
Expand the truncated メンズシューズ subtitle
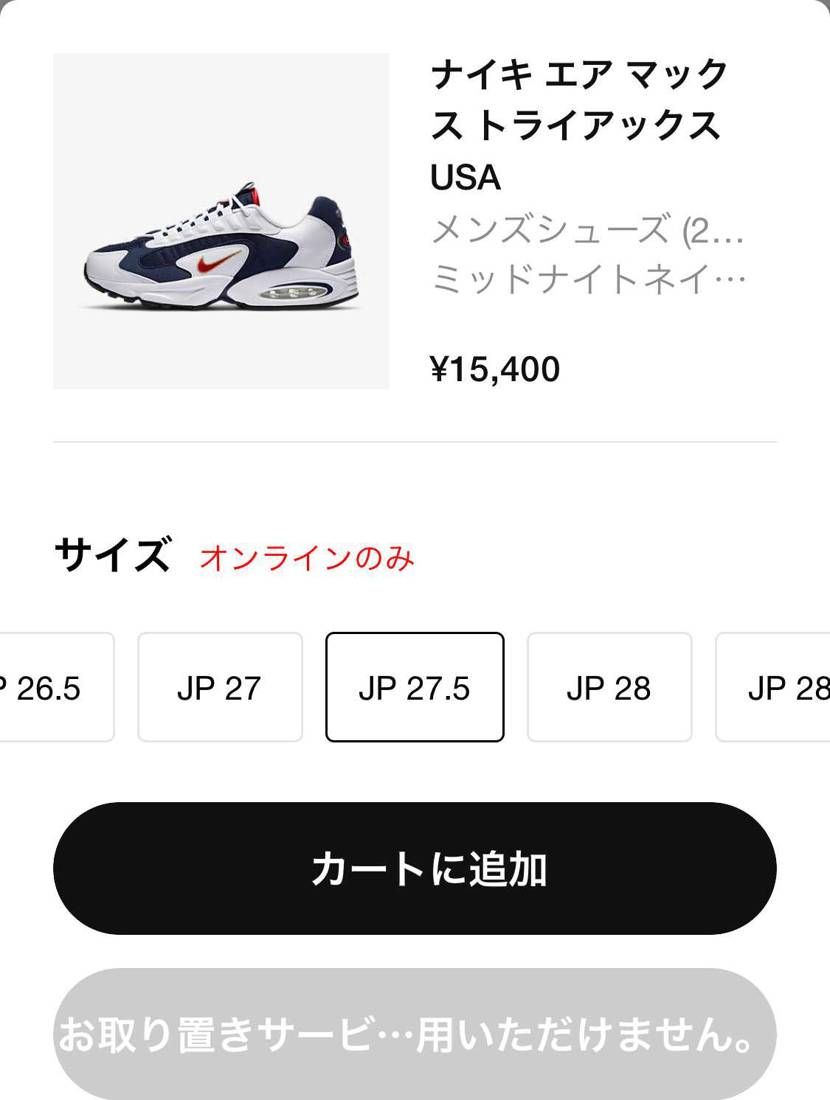[x=590, y=230]
